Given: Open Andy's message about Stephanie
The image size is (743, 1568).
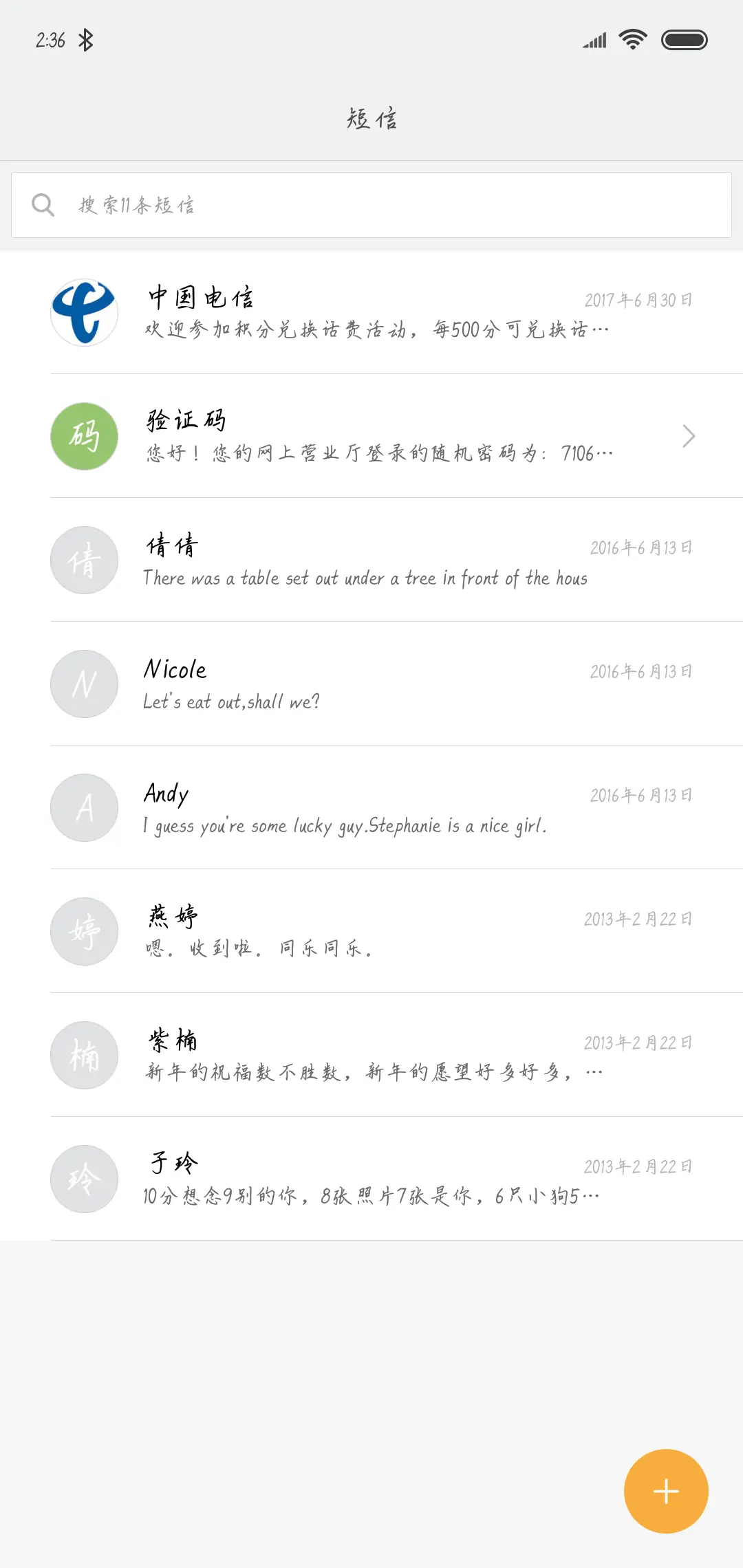Looking at the screenshot, I should (371, 808).
